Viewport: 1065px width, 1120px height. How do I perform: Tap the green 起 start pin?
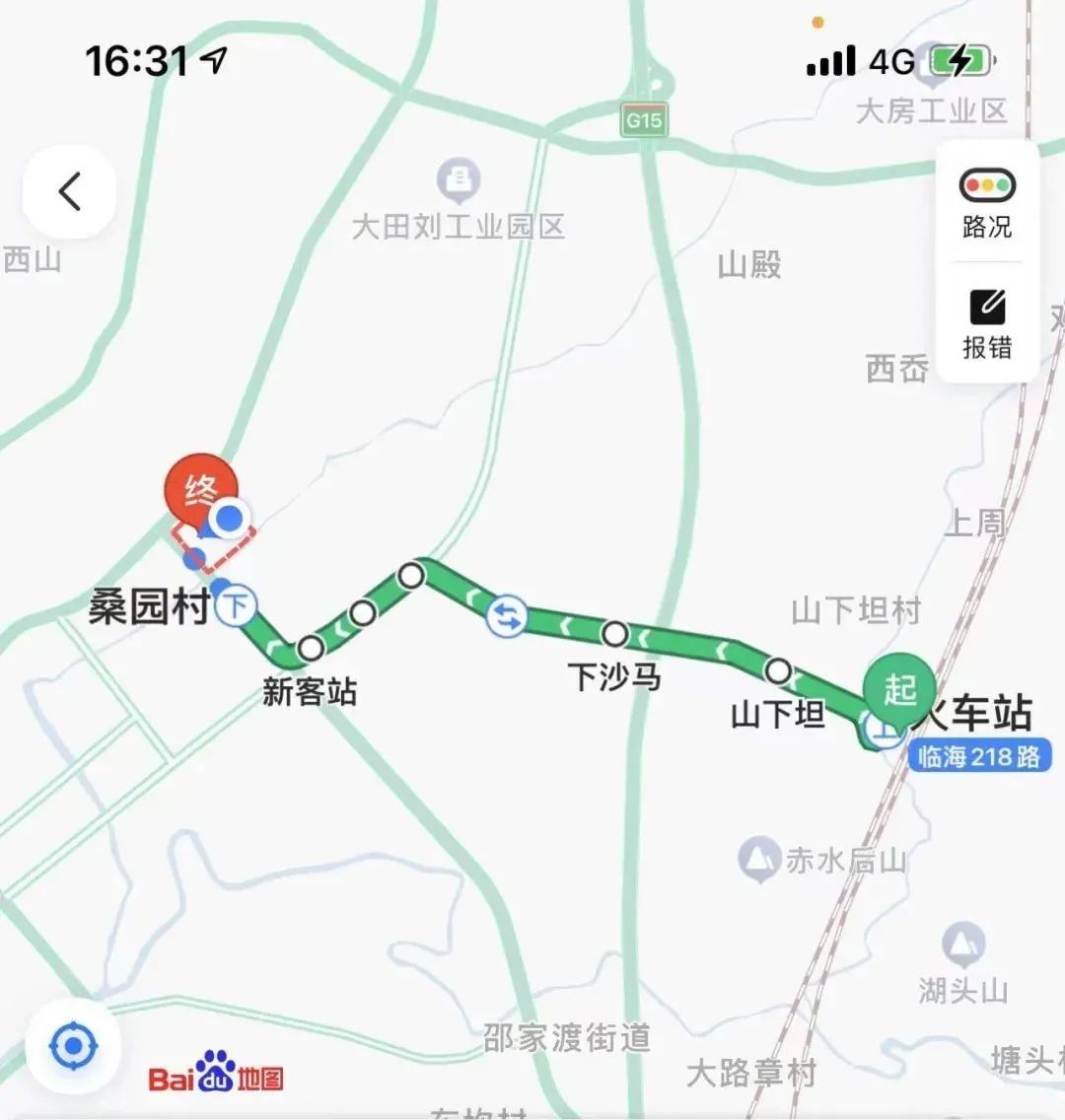898,688
